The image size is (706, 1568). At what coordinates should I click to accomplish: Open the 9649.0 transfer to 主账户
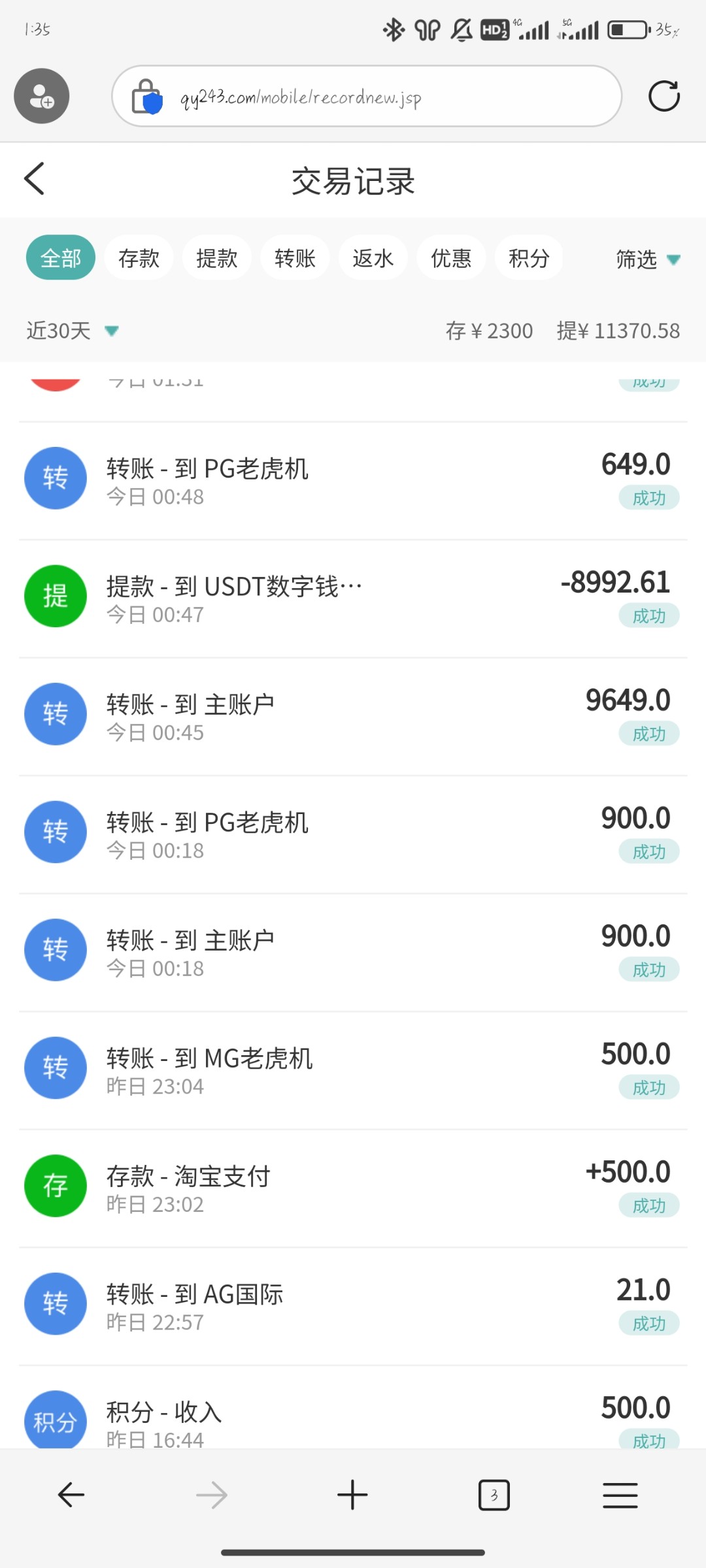tap(353, 716)
